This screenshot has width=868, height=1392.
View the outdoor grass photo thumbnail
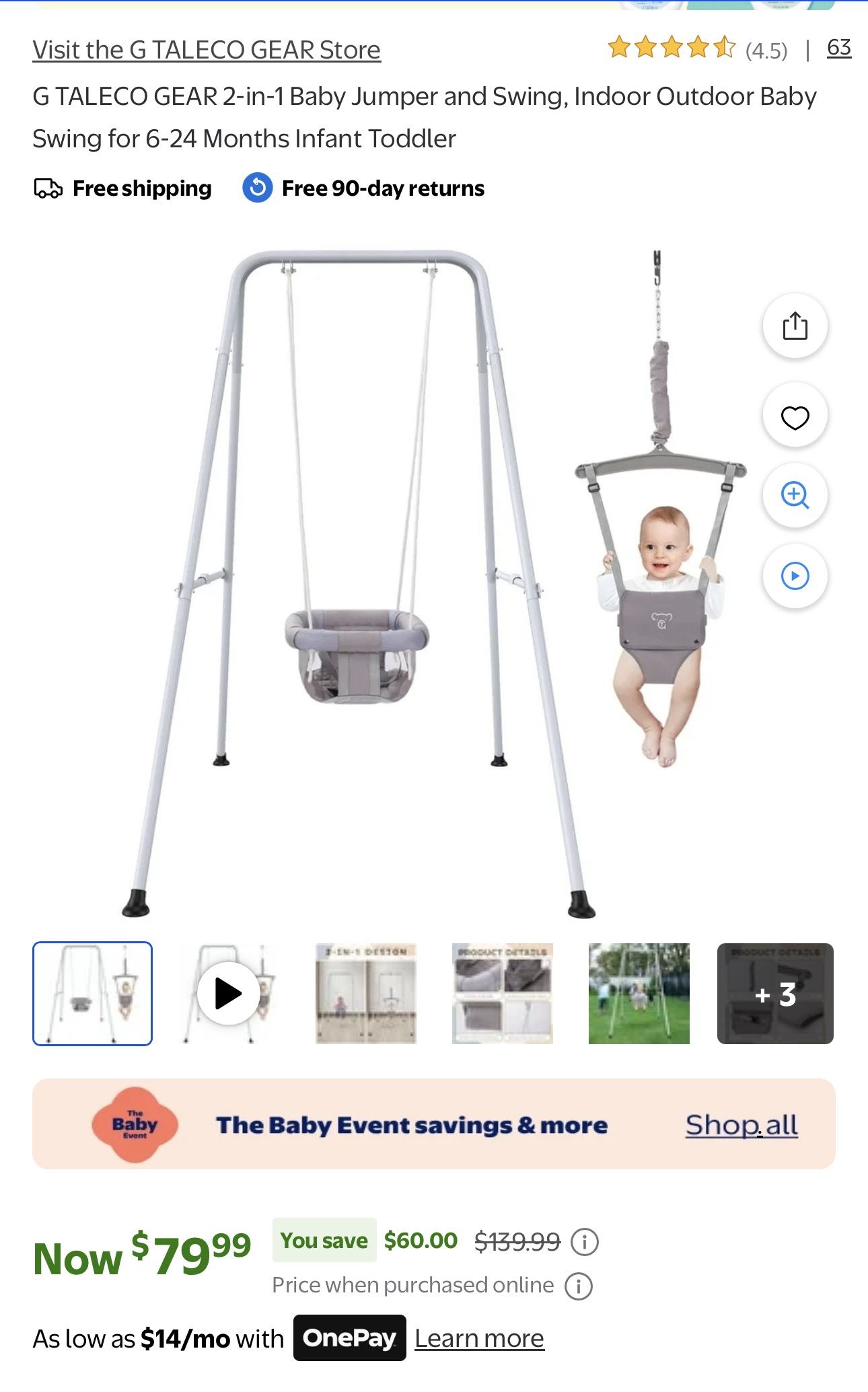point(639,993)
